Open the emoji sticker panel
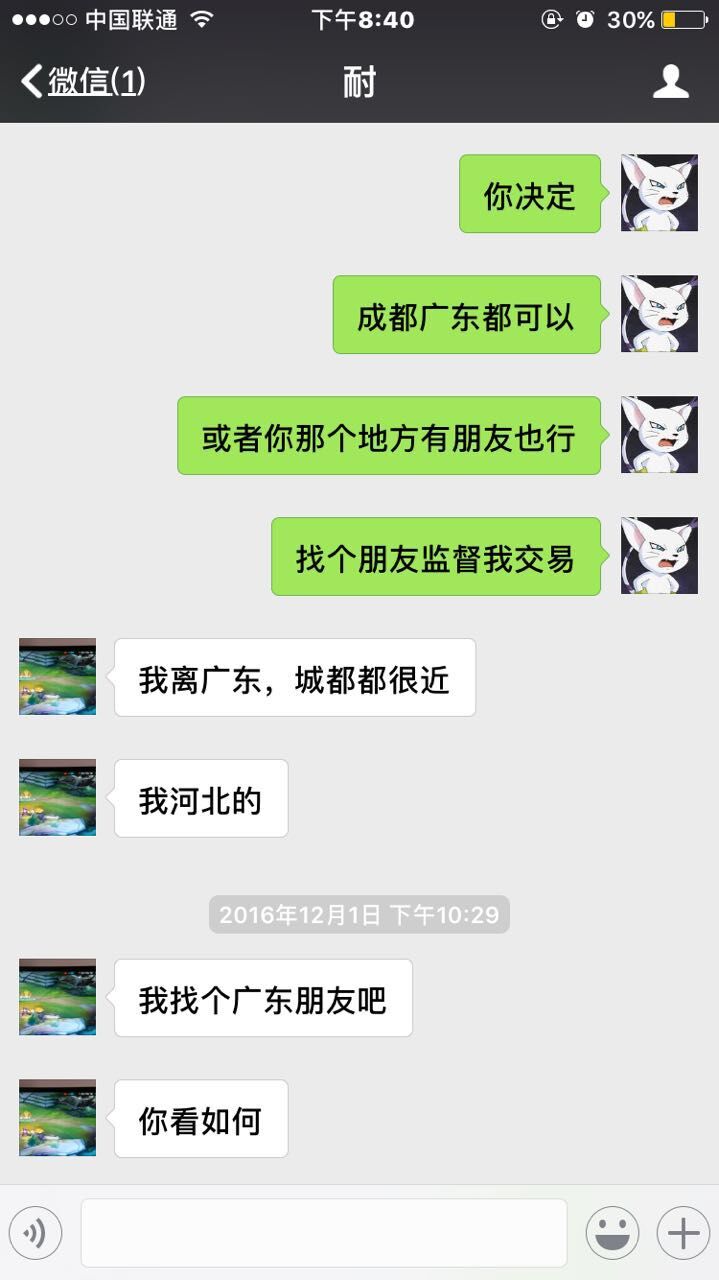 (612, 1233)
